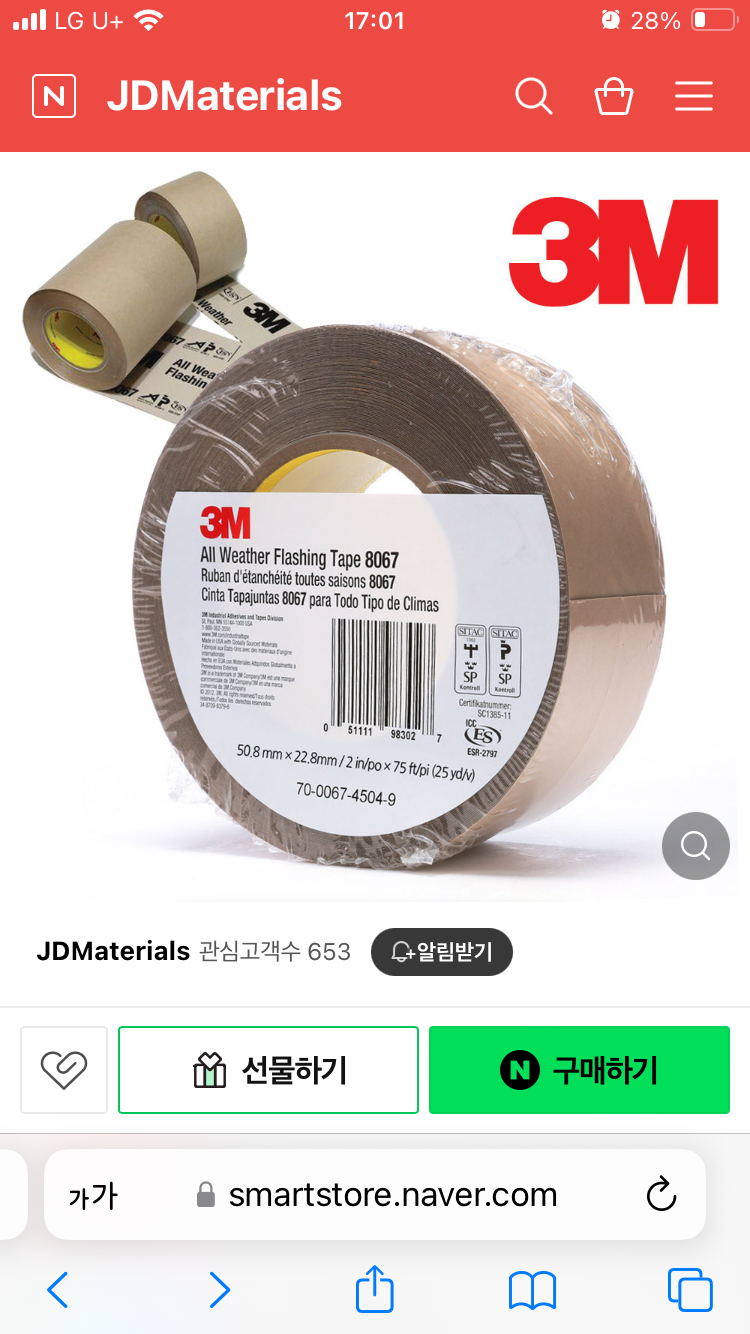Open Safari bookmarks
This screenshot has height=1334, width=750.
(532, 1290)
